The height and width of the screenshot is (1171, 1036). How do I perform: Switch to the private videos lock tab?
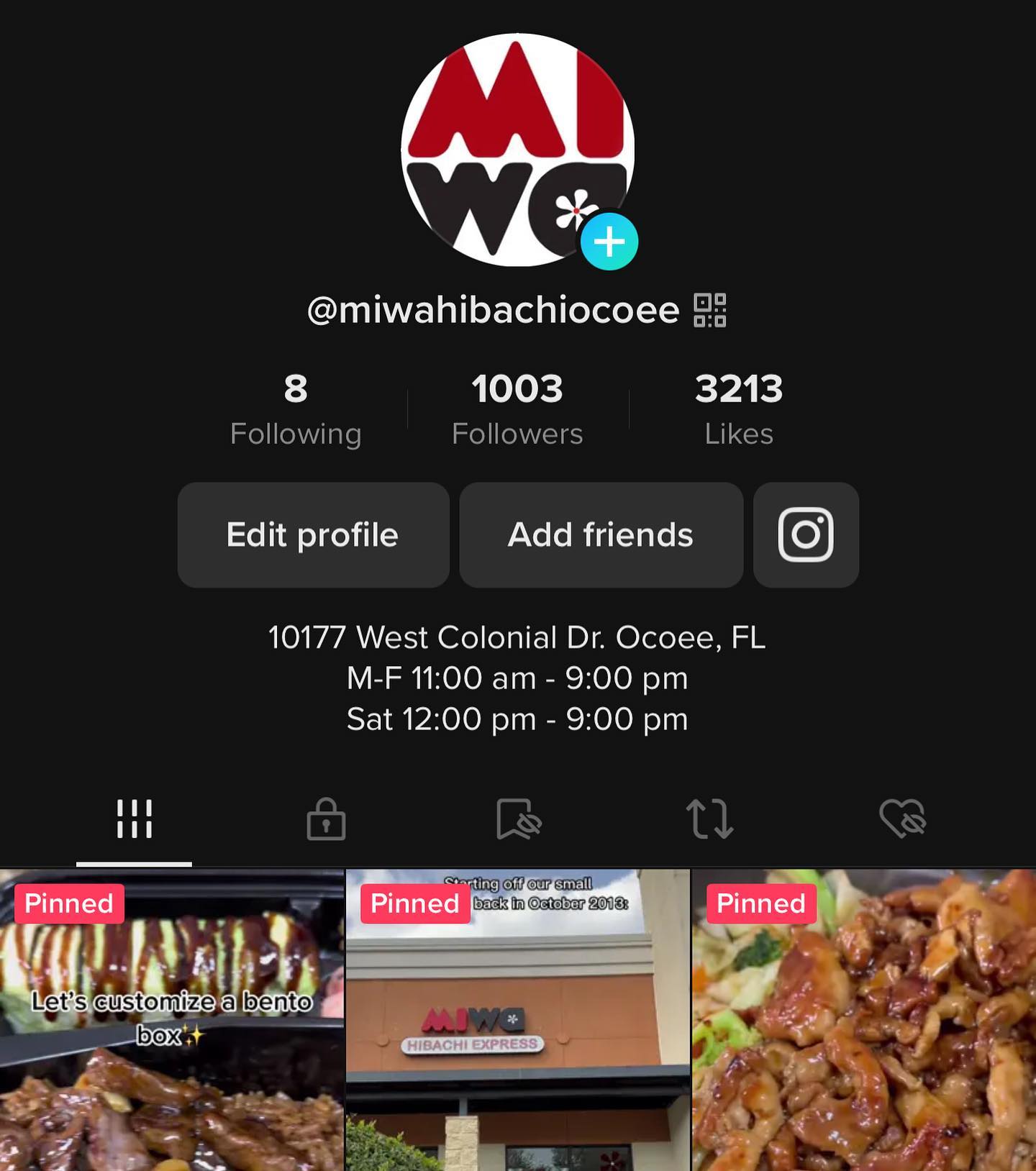(x=326, y=819)
